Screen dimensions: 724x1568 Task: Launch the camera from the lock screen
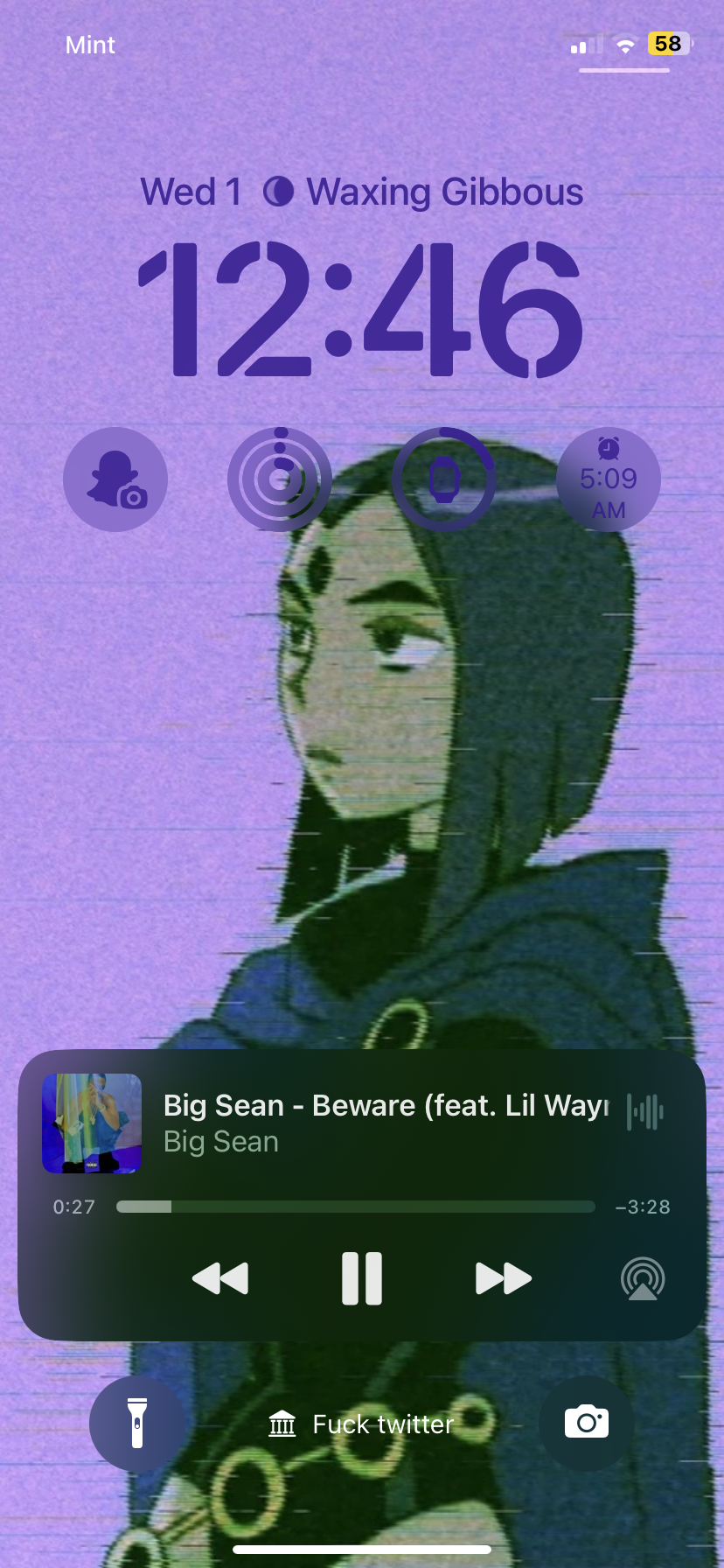tap(587, 1424)
